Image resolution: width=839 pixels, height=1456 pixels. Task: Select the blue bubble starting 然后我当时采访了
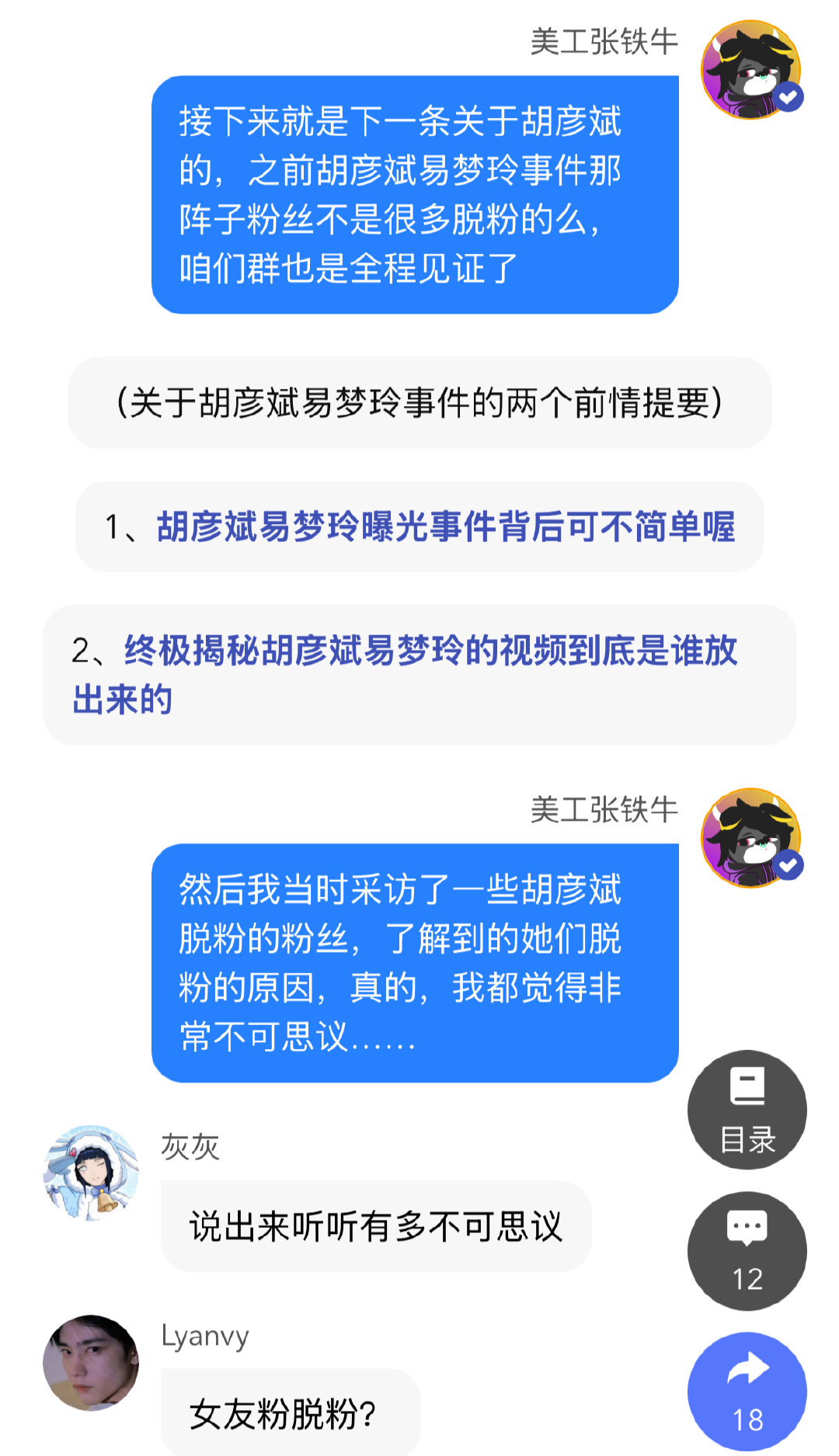click(x=419, y=963)
